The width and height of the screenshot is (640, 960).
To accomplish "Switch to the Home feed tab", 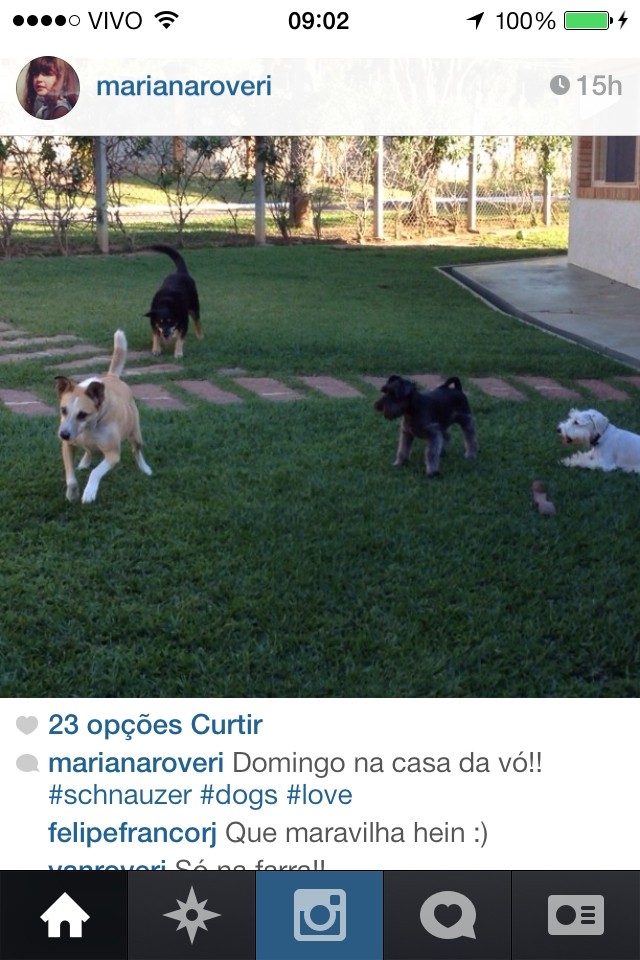I will [x=63, y=915].
